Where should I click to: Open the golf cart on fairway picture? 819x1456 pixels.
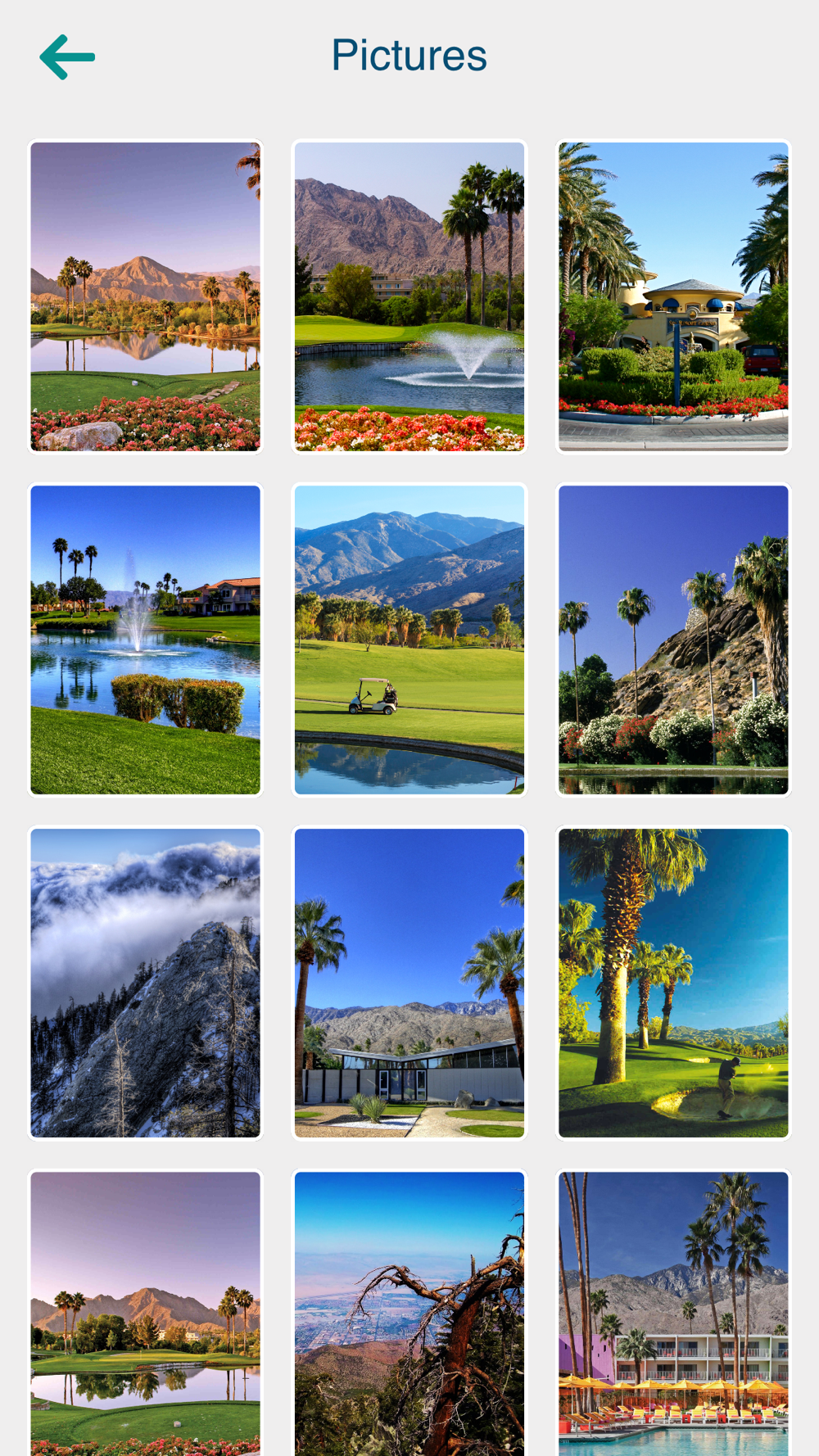(x=409, y=640)
